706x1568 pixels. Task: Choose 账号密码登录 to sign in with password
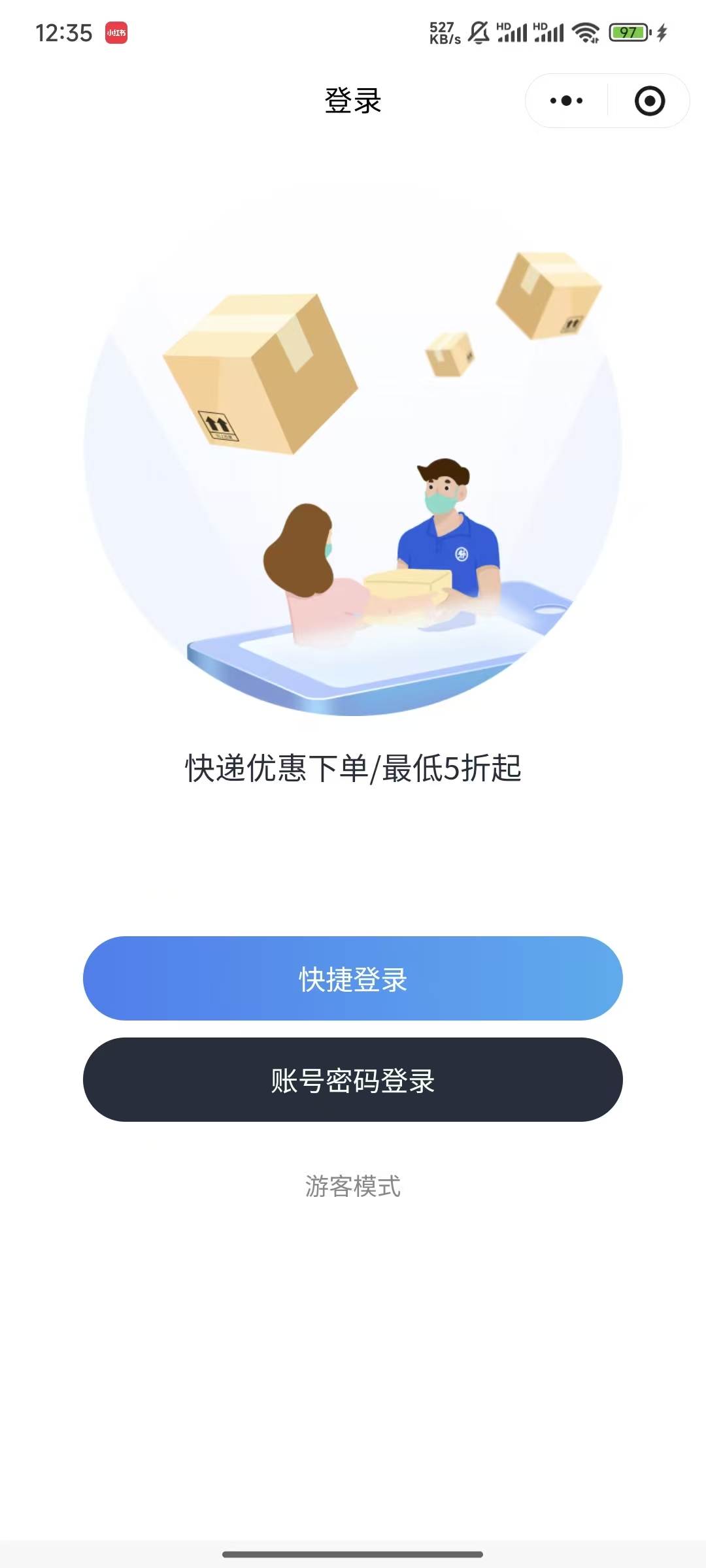353,1079
